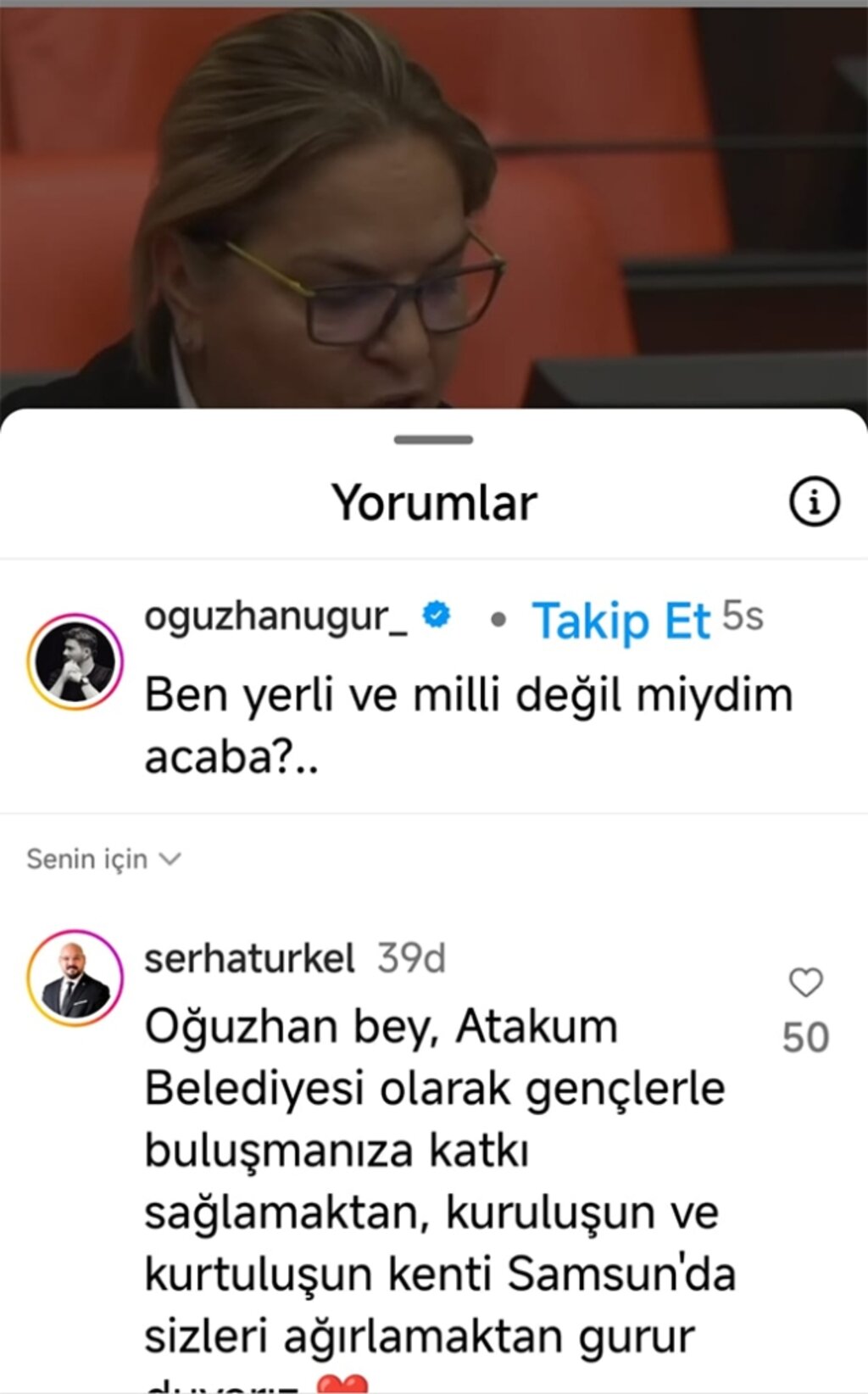Open oguzhanugur_ username link
This screenshot has width=868, height=1394.
(x=275, y=616)
